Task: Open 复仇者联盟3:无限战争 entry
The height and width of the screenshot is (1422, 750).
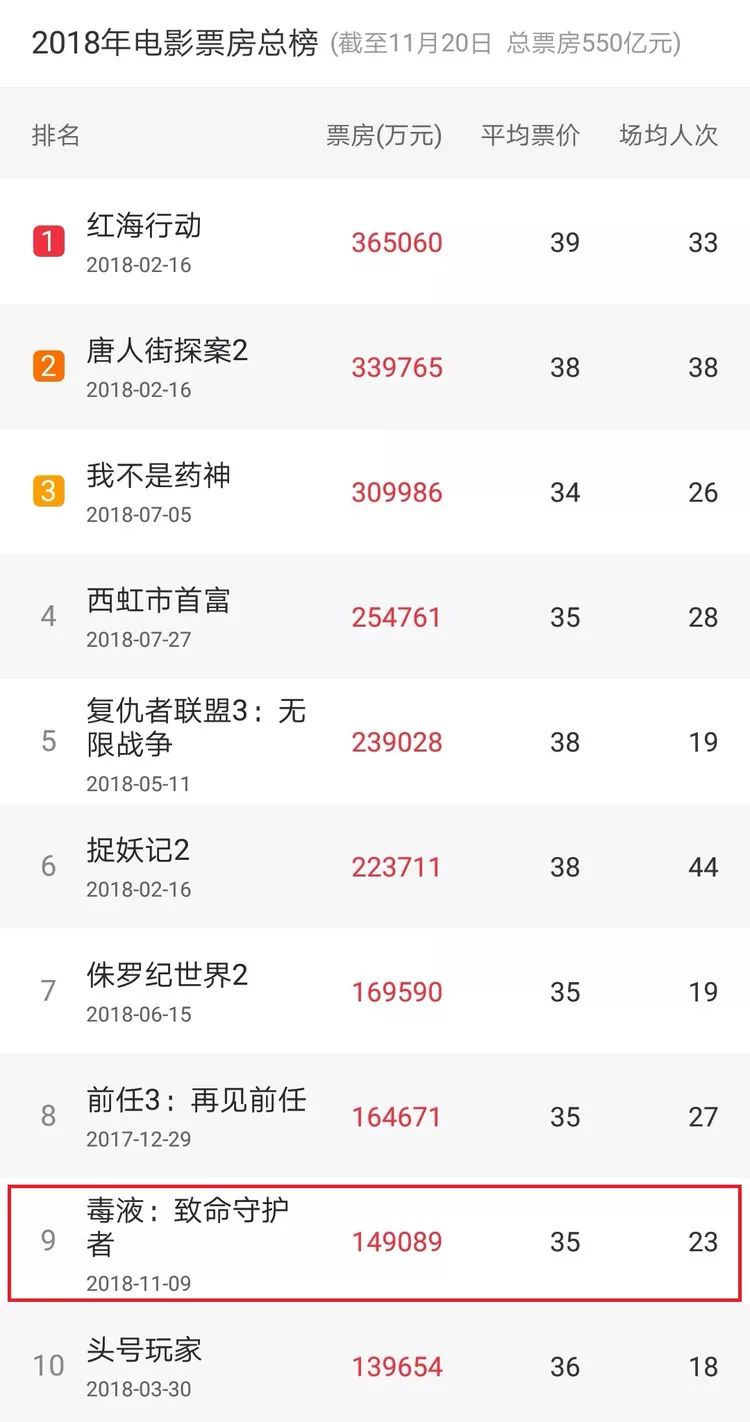Action: pos(375,742)
